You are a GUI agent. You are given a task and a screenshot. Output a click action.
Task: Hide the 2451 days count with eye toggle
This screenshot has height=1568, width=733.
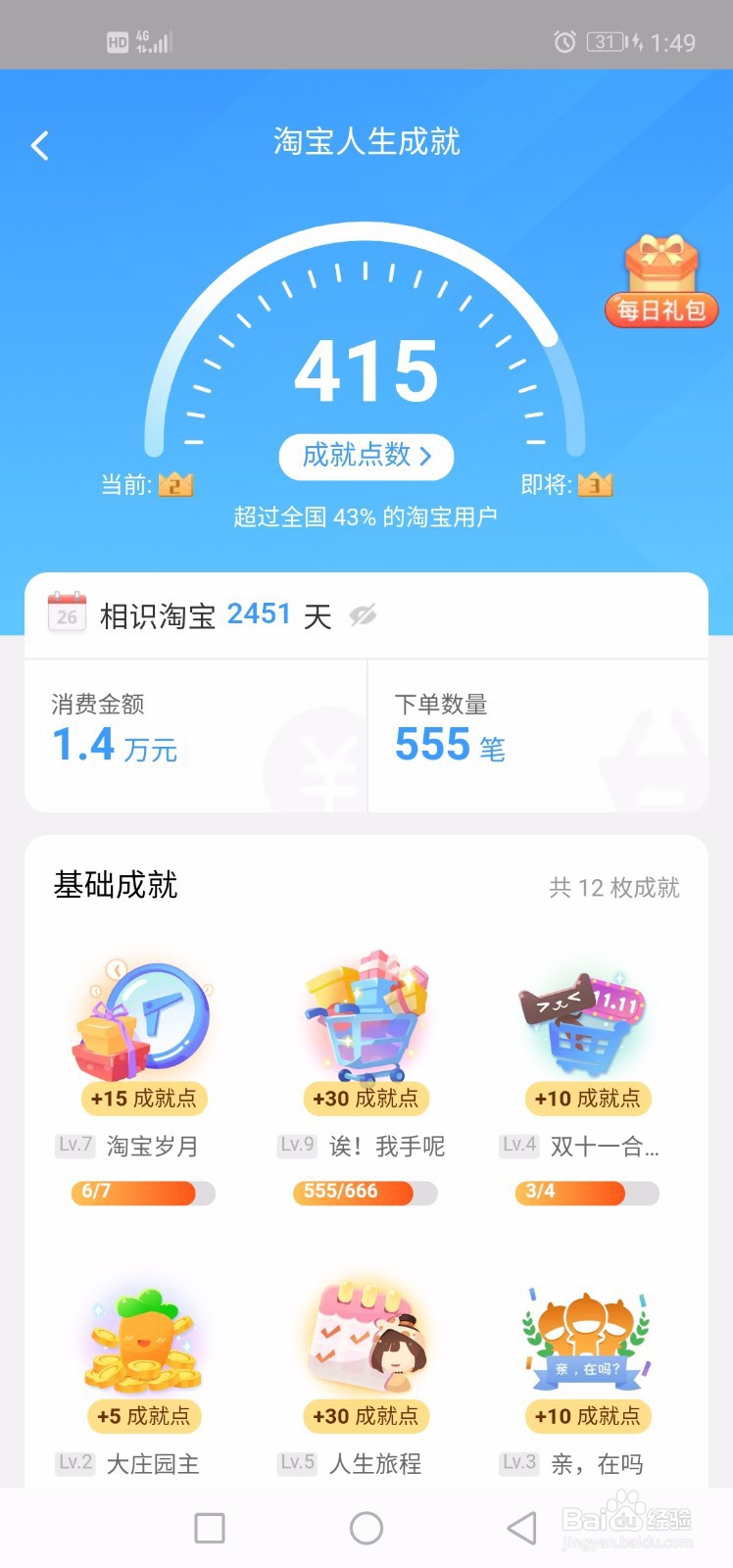[363, 614]
